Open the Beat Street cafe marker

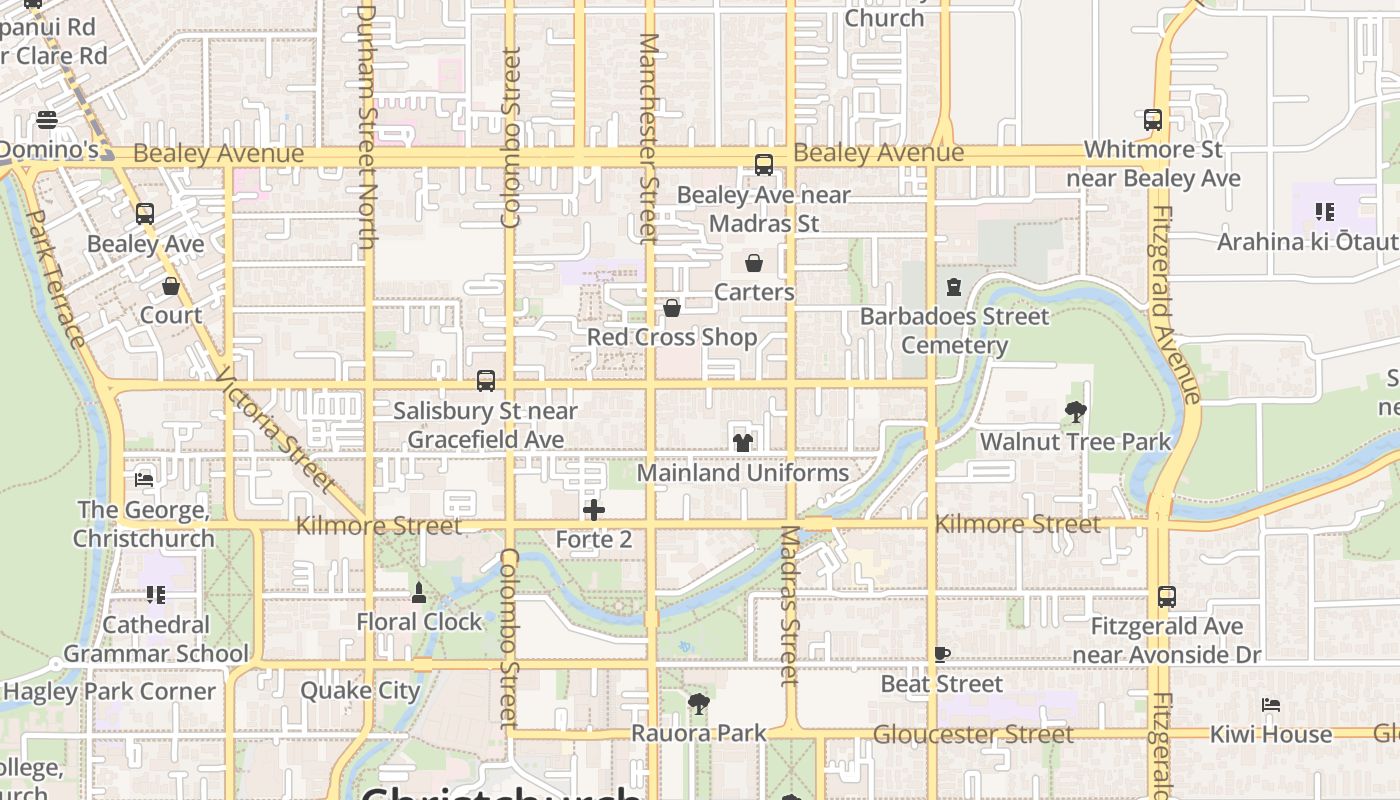point(941,654)
